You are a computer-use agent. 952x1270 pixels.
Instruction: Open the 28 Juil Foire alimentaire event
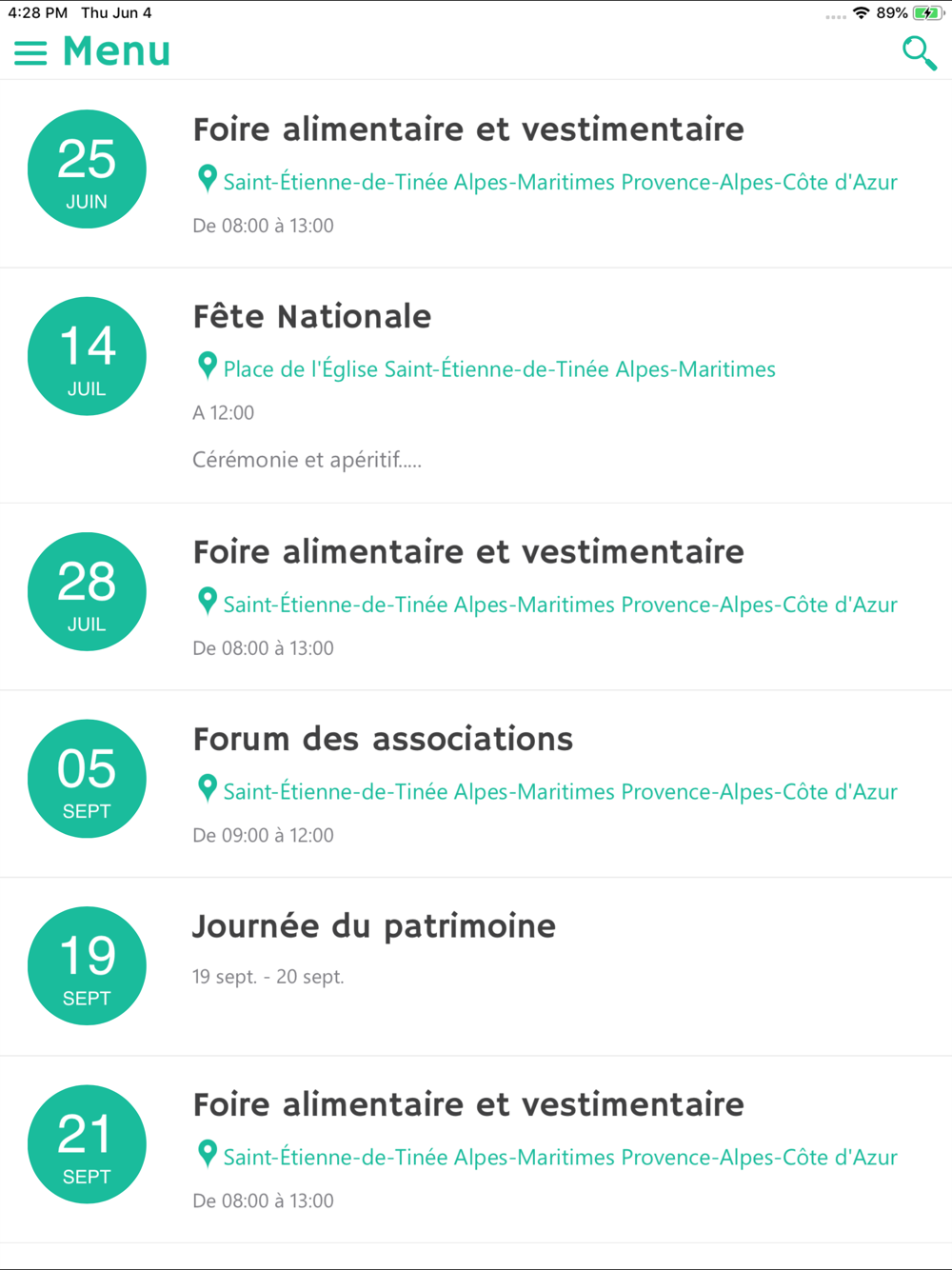[x=467, y=552]
